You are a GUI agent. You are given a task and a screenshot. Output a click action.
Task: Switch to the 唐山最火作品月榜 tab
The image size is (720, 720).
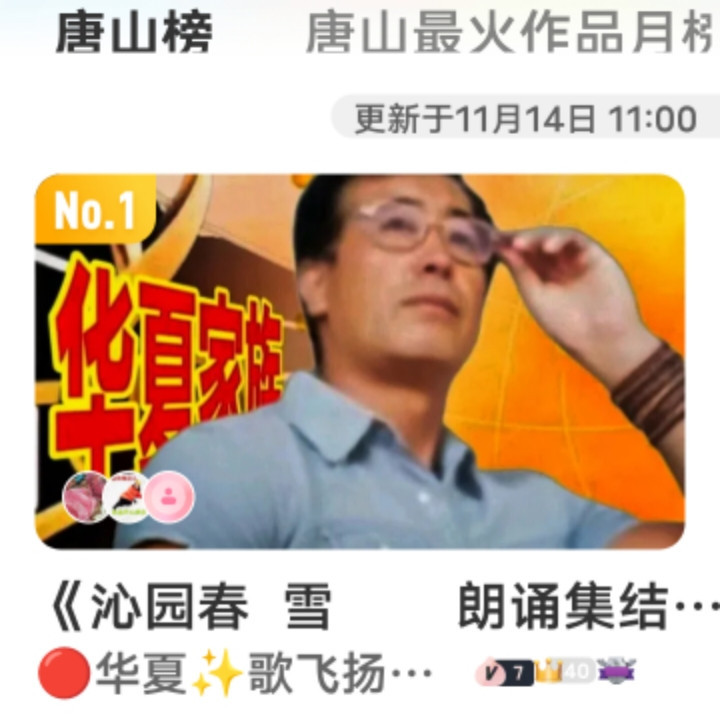[x=510, y=34]
